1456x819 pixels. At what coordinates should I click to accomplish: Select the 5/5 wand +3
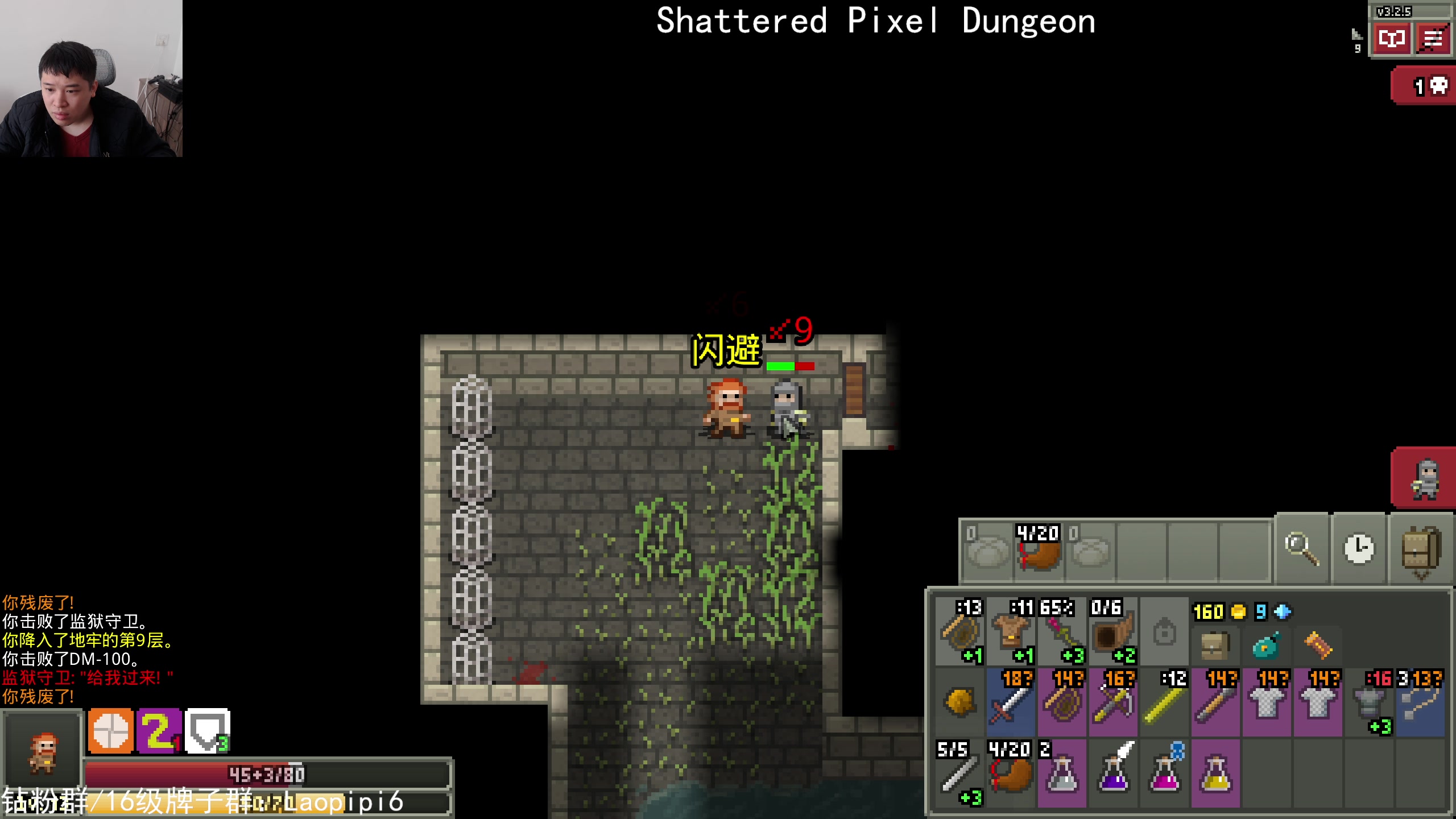tap(959, 773)
